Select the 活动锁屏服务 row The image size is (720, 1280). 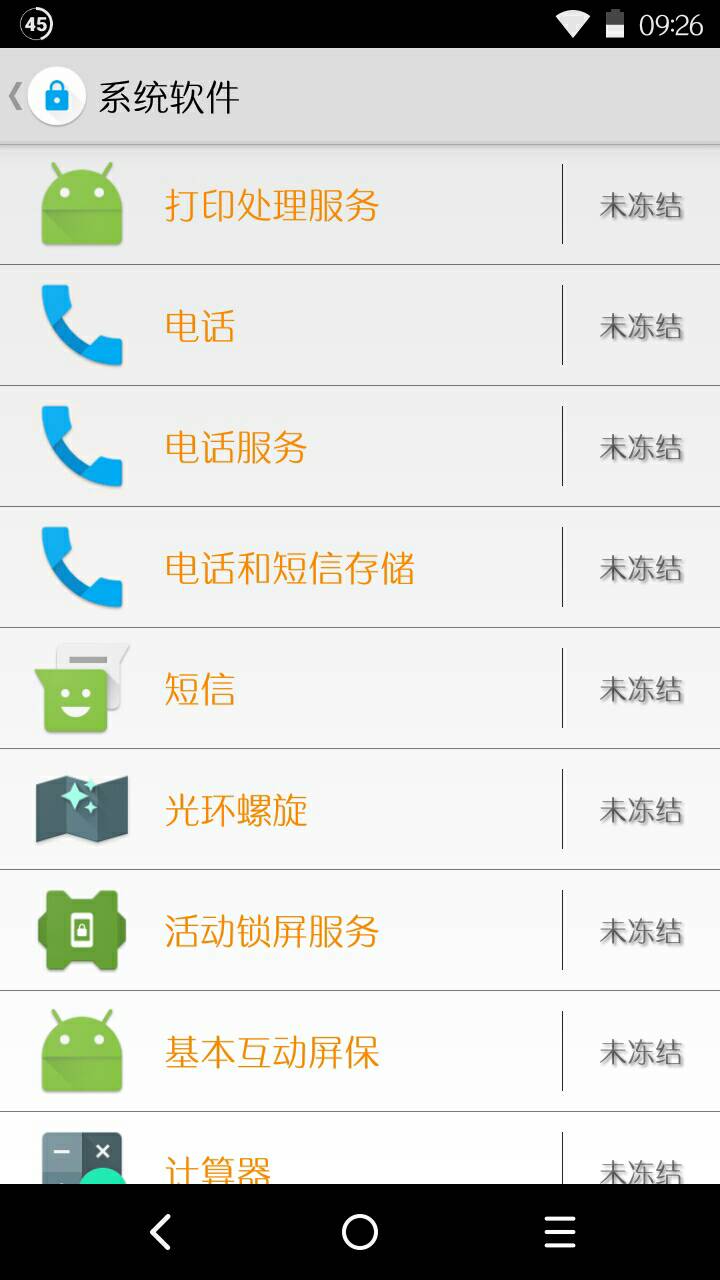coord(280,930)
